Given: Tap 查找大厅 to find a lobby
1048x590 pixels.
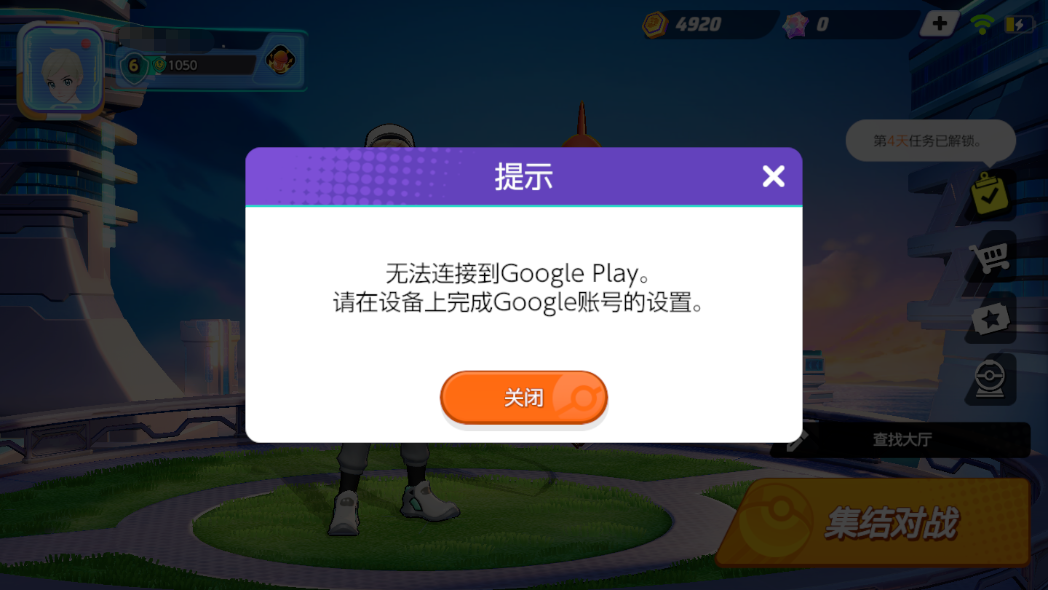Looking at the screenshot, I should click(902, 439).
